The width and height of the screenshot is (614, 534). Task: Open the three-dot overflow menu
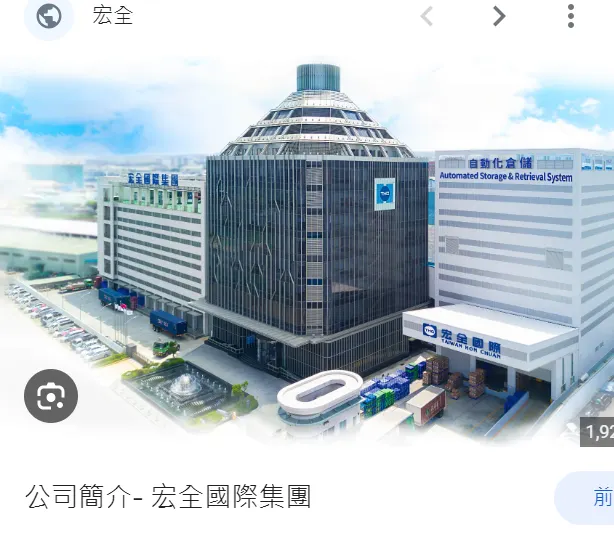[x=570, y=16]
